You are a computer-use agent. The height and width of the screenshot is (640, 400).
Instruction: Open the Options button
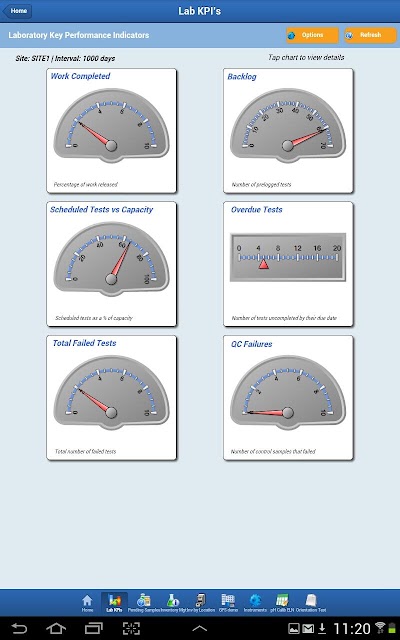click(x=312, y=35)
